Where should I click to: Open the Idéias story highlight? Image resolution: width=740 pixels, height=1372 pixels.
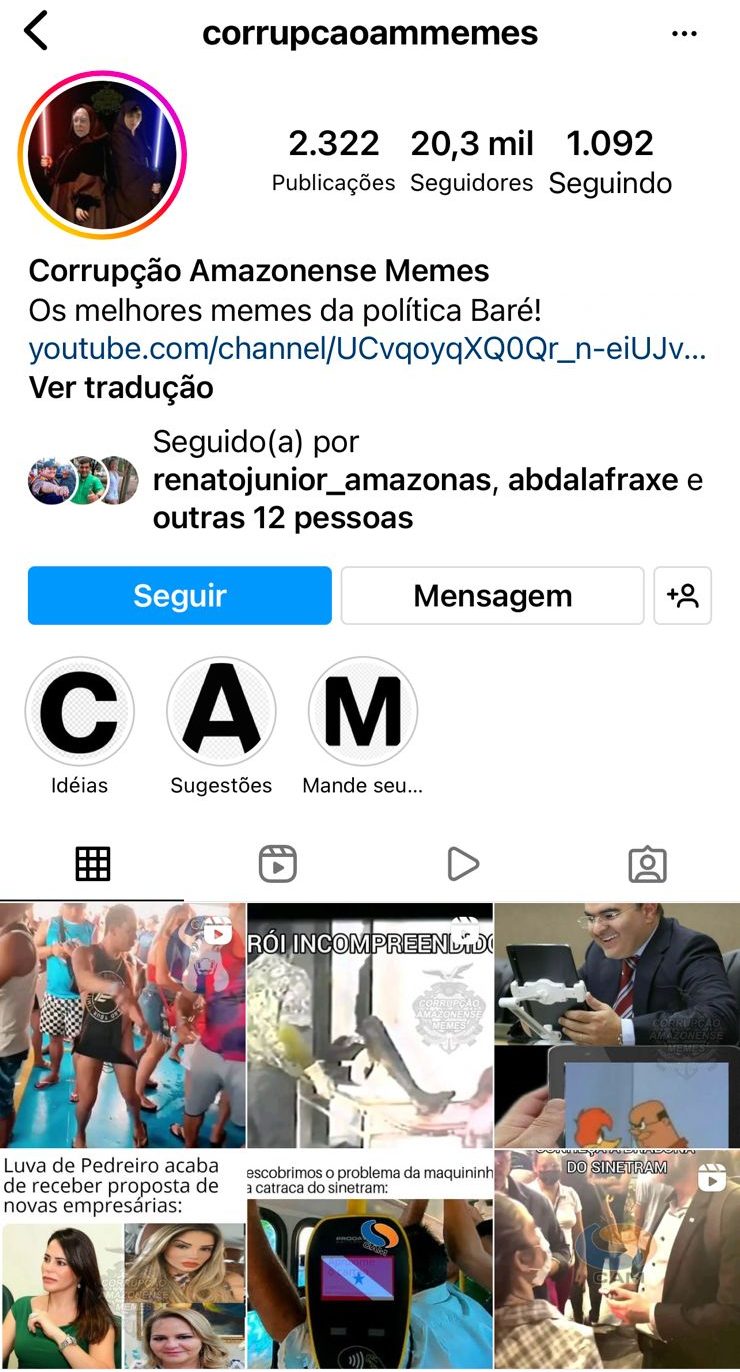coord(79,712)
